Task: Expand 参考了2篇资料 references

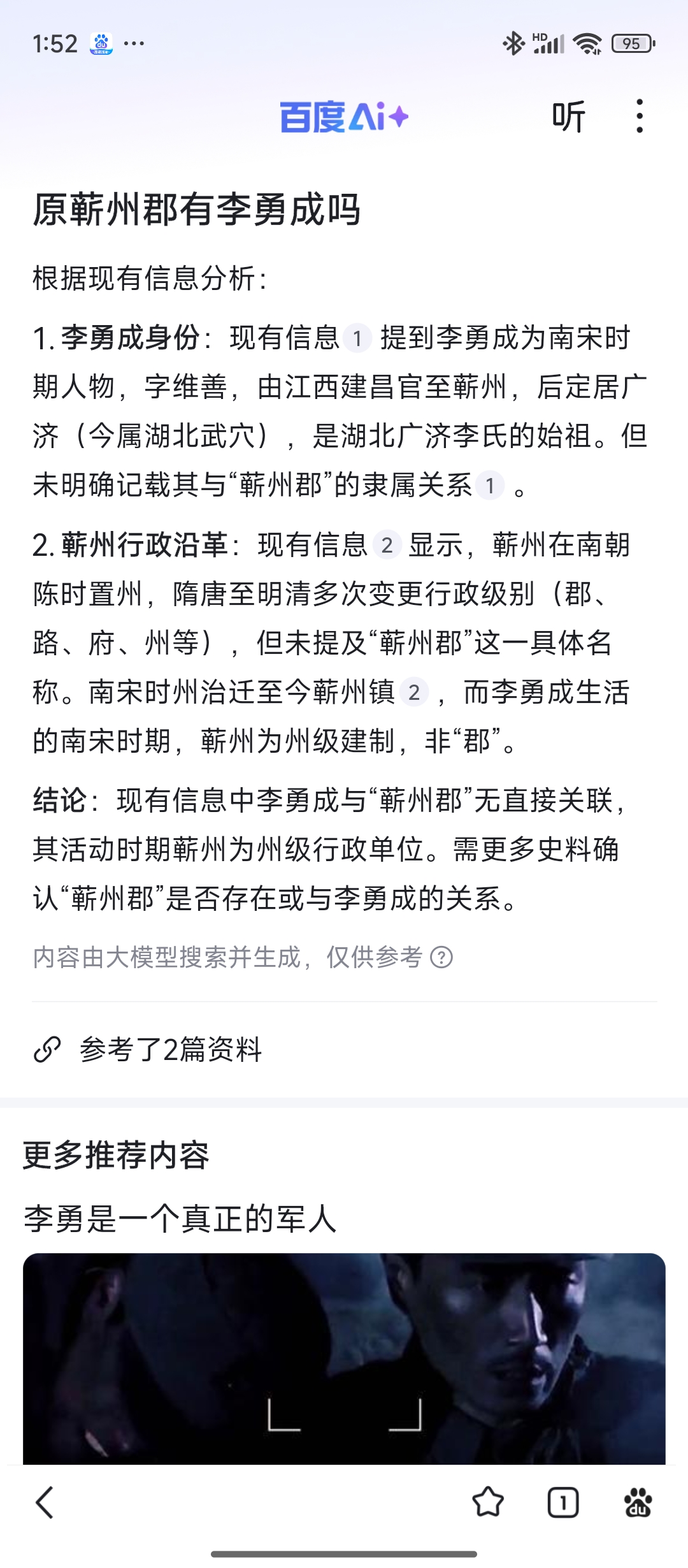Action: [148, 1049]
